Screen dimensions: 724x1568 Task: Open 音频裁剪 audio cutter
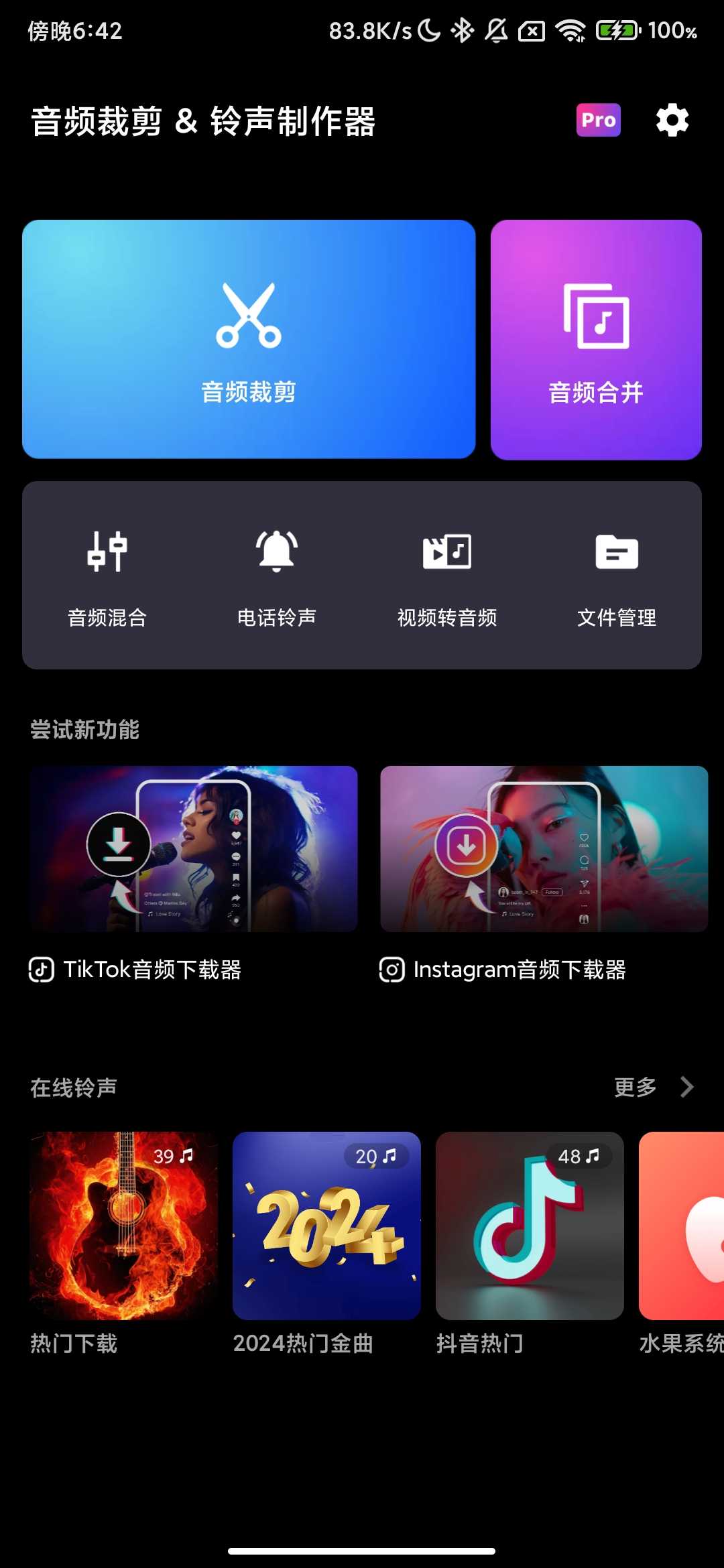pyautogui.click(x=249, y=339)
